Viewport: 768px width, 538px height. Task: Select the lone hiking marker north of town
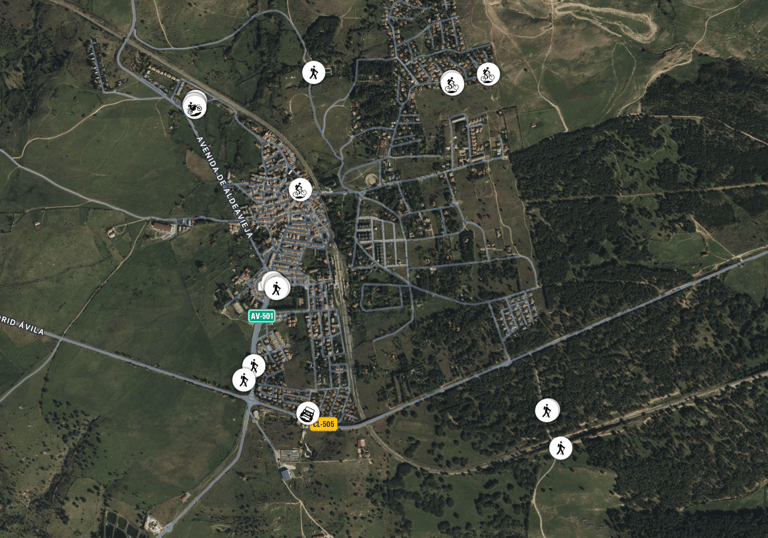pyautogui.click(x=313, y=73)
